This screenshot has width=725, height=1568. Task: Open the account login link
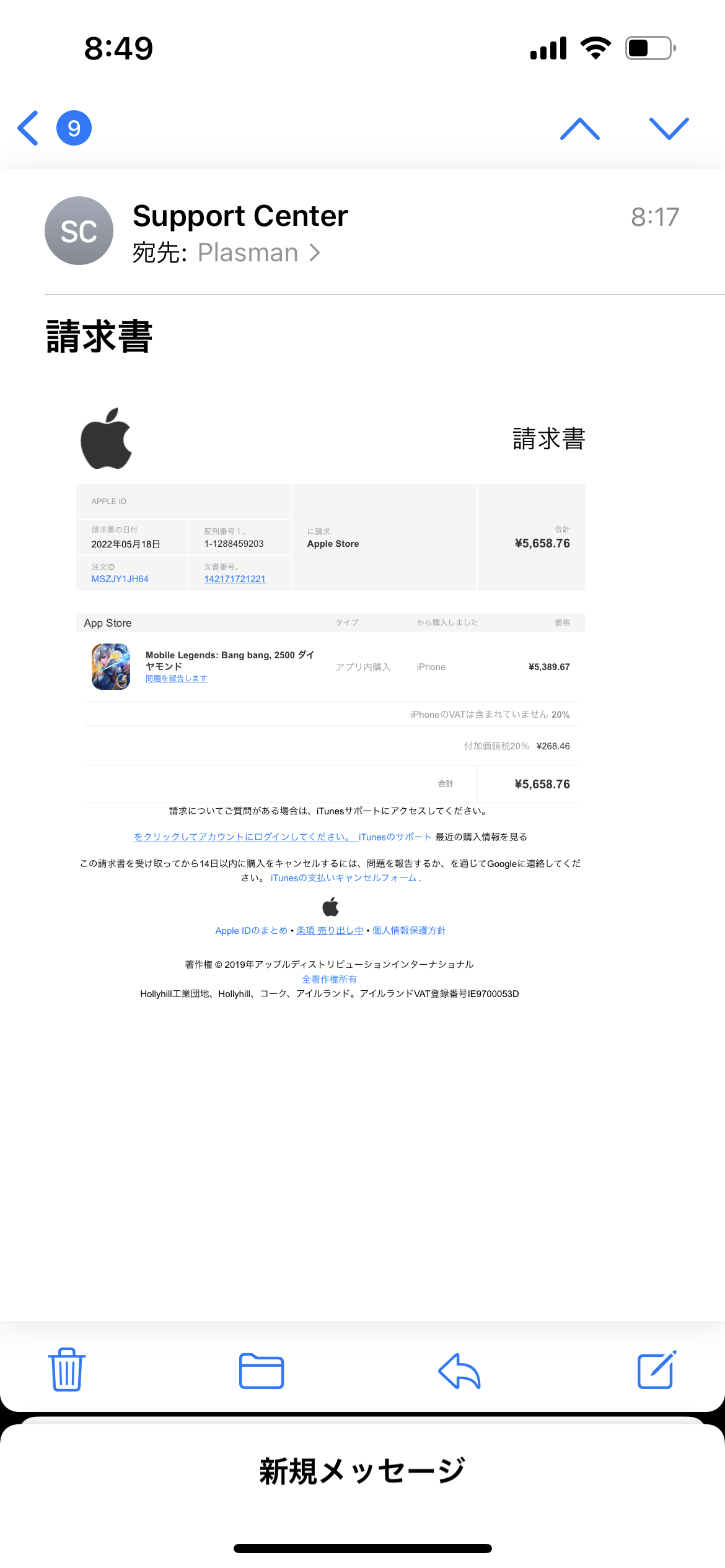[x=242, y=837]
